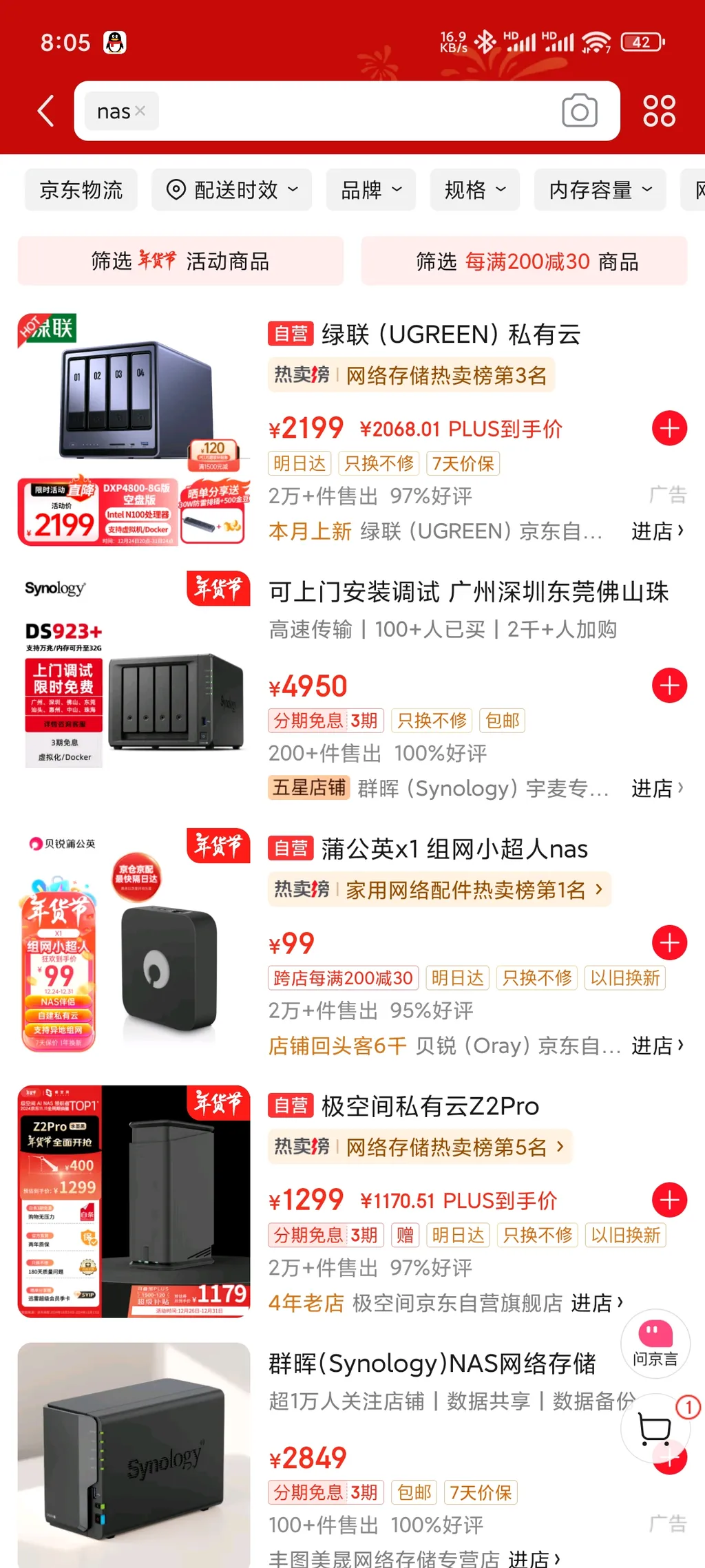Expand the 品牌 filter dropdown
The image size is (705, 1568).
pos(370,189)
